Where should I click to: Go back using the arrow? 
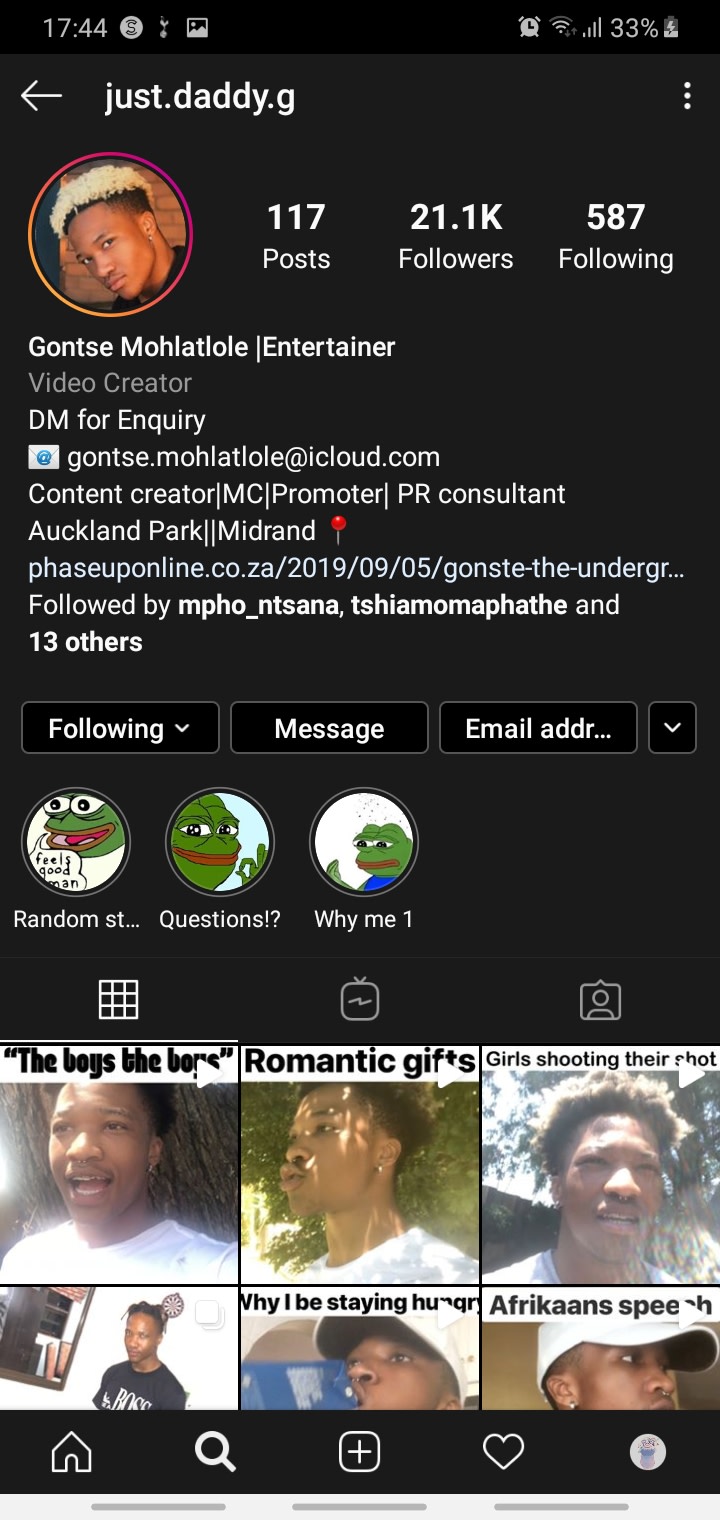[41, 96]
